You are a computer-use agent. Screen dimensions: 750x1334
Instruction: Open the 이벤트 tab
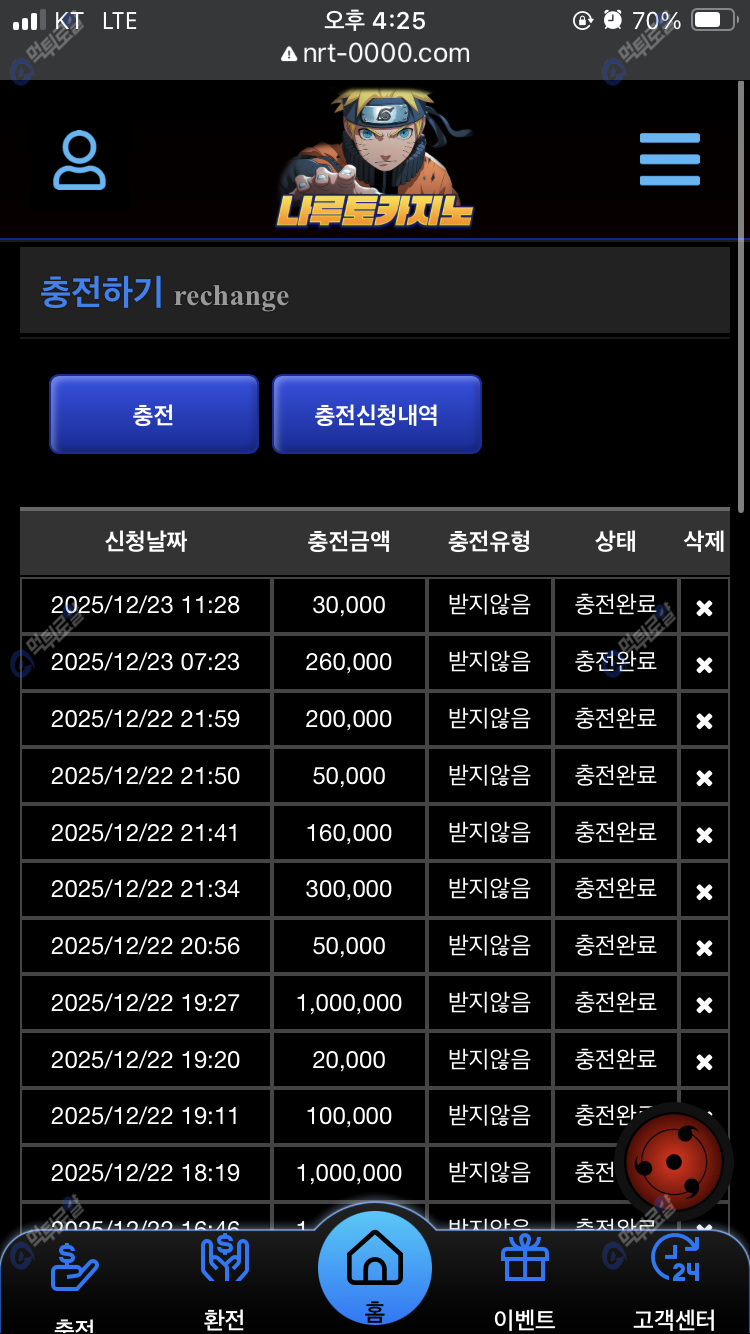[x=524, y=1280]
